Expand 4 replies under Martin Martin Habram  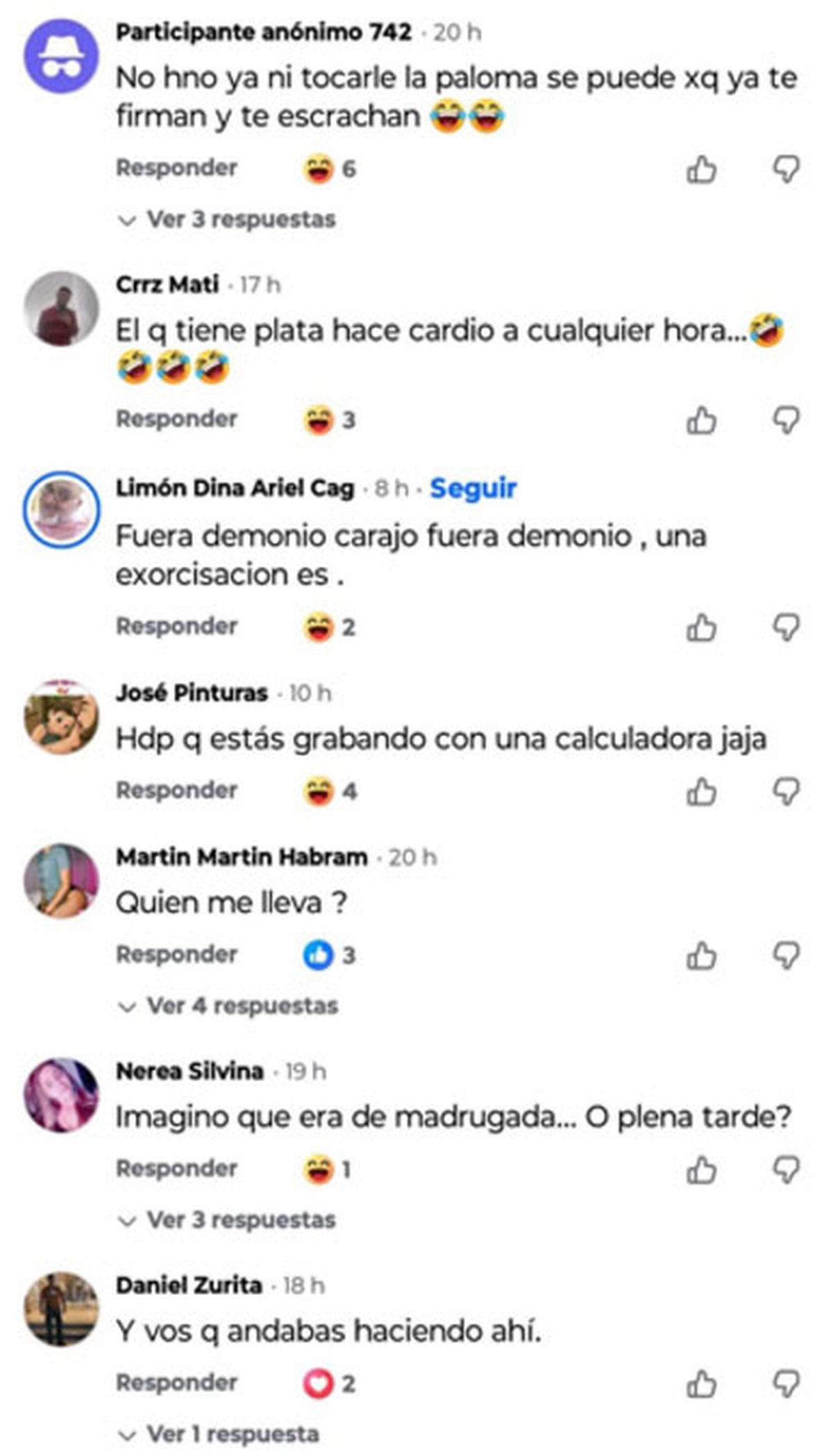tap(229, 1006)
